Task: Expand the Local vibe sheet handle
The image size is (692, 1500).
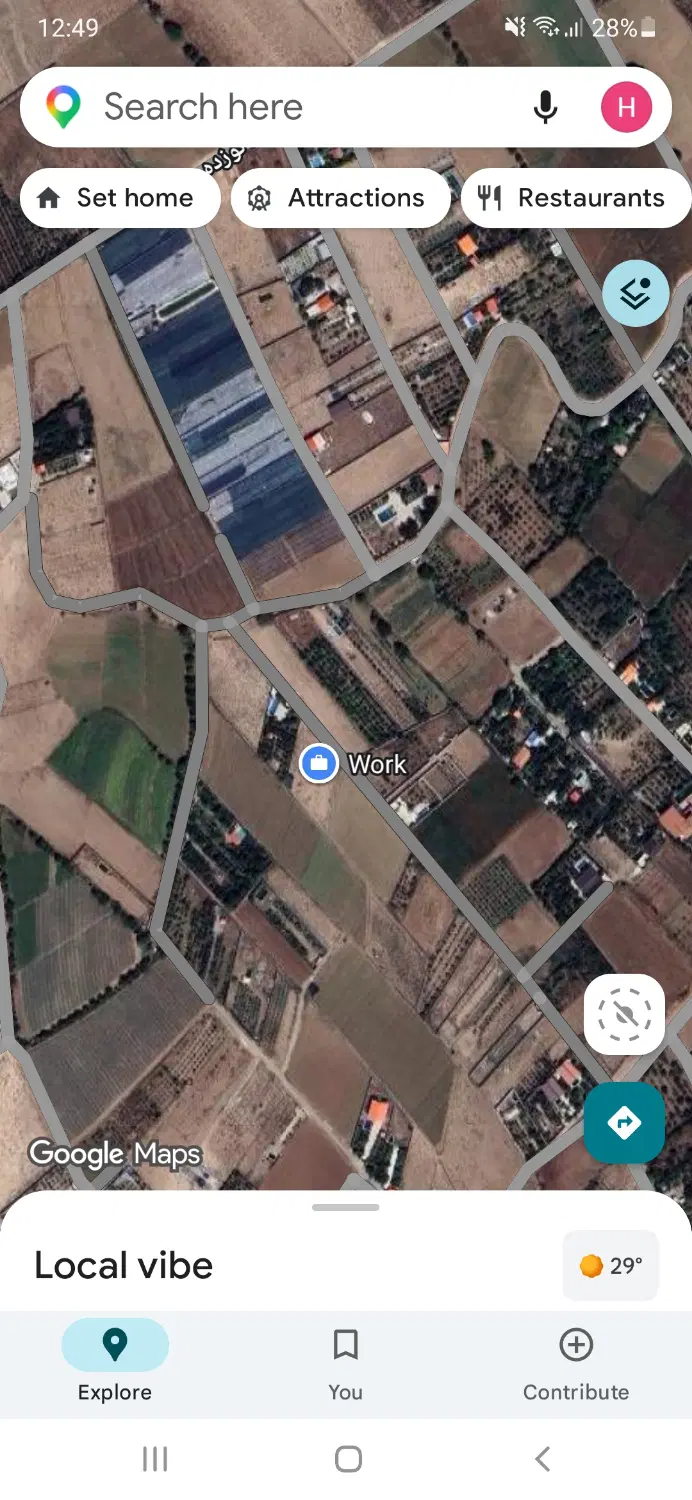Action: pos(346,1207)
